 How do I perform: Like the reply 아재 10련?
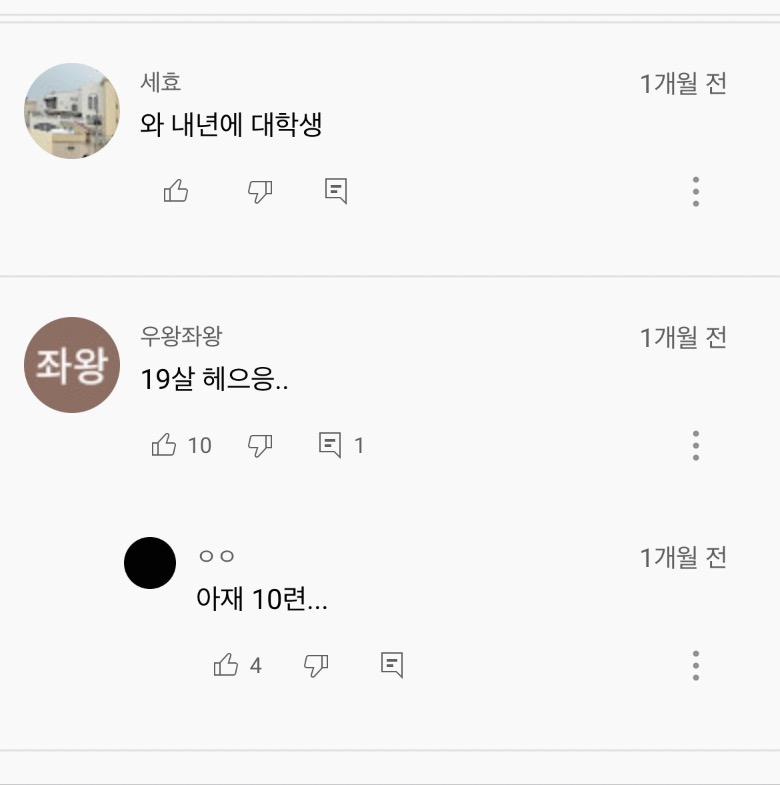coord(226,665)
